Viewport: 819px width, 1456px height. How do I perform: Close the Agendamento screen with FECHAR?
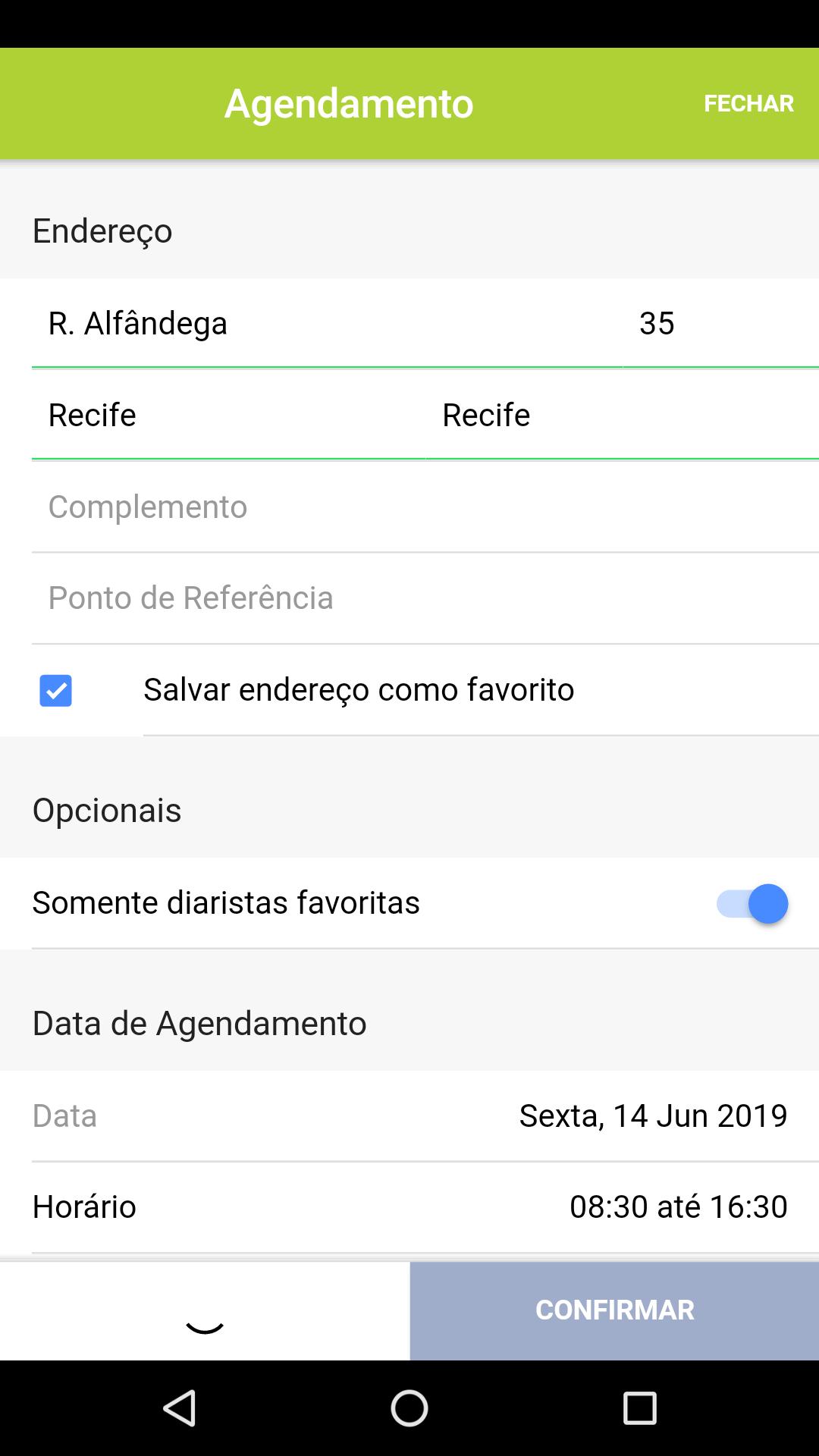tap(748, 103)
